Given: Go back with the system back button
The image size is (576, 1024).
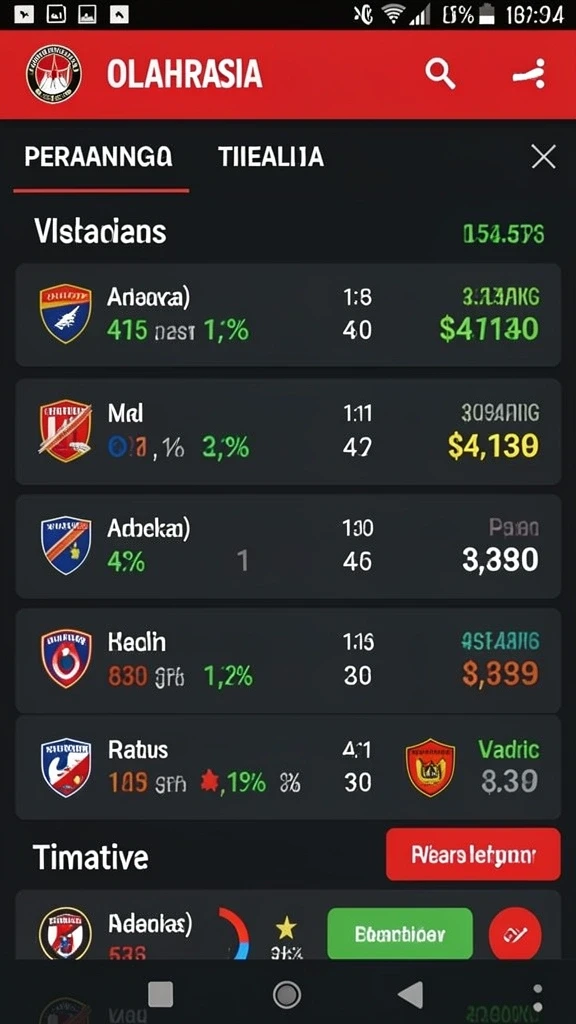Looking at the screenshot, I should [411, 995].
